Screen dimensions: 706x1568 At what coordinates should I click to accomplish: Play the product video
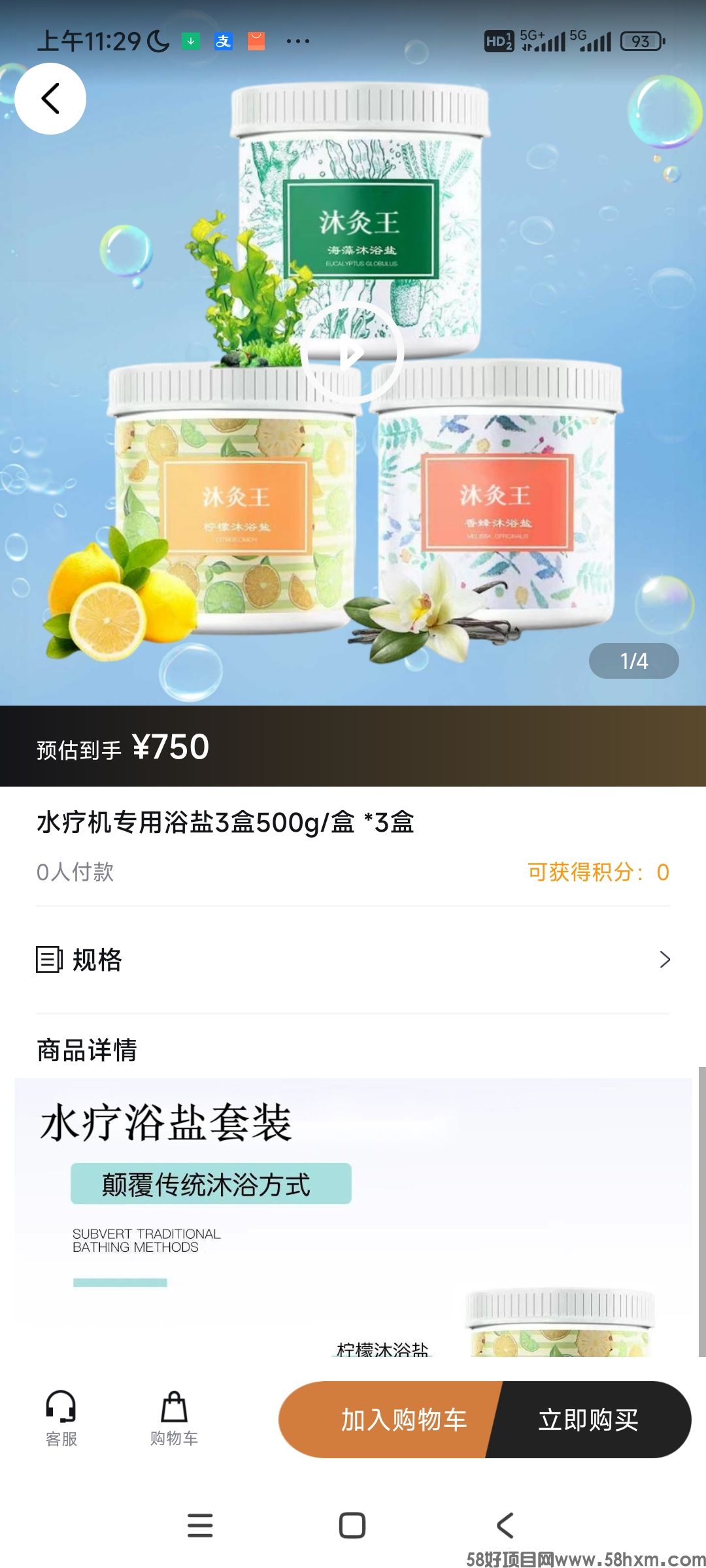352,353
